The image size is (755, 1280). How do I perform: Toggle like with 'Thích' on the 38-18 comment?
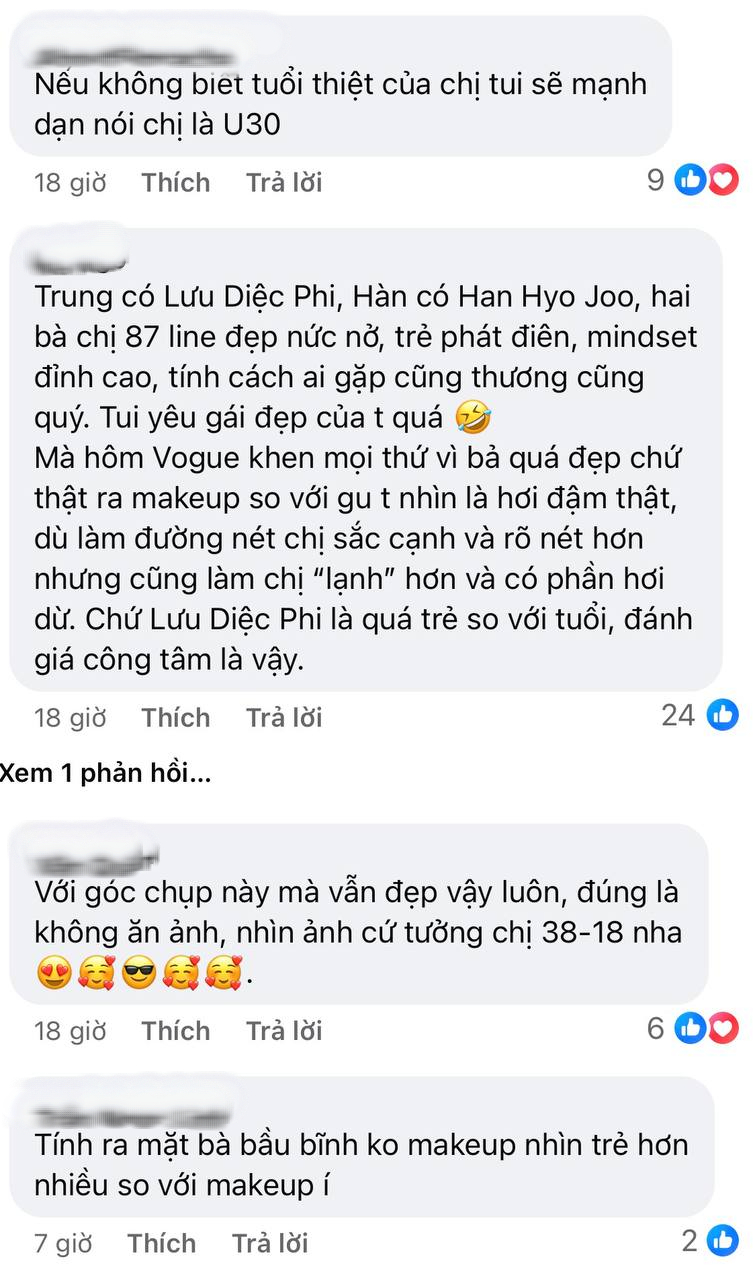coord(175,1030)
